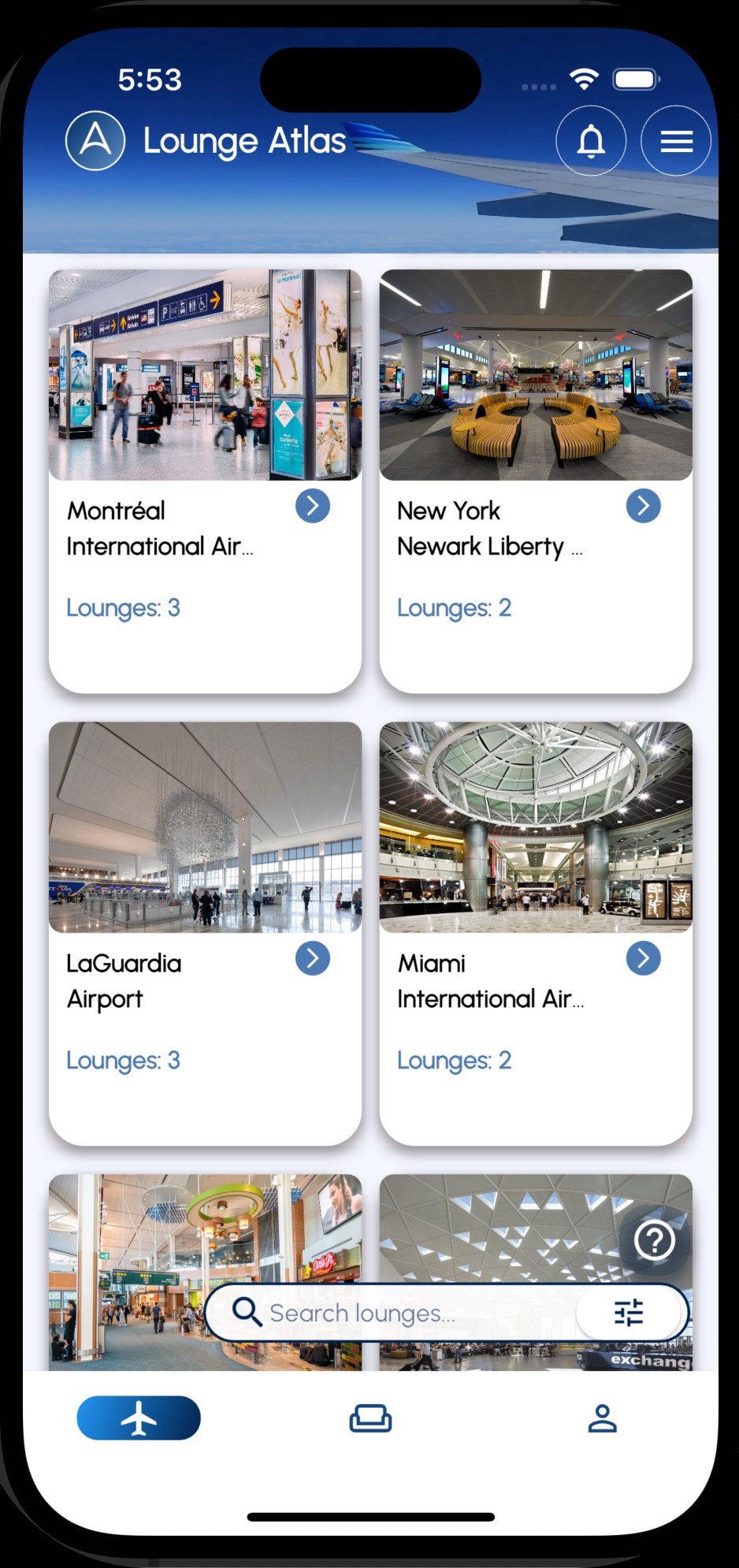Tap the search magnifier icon
Image resolution: width=739 pixels, height=1568 pixels.
click(x=247, y=1312)
